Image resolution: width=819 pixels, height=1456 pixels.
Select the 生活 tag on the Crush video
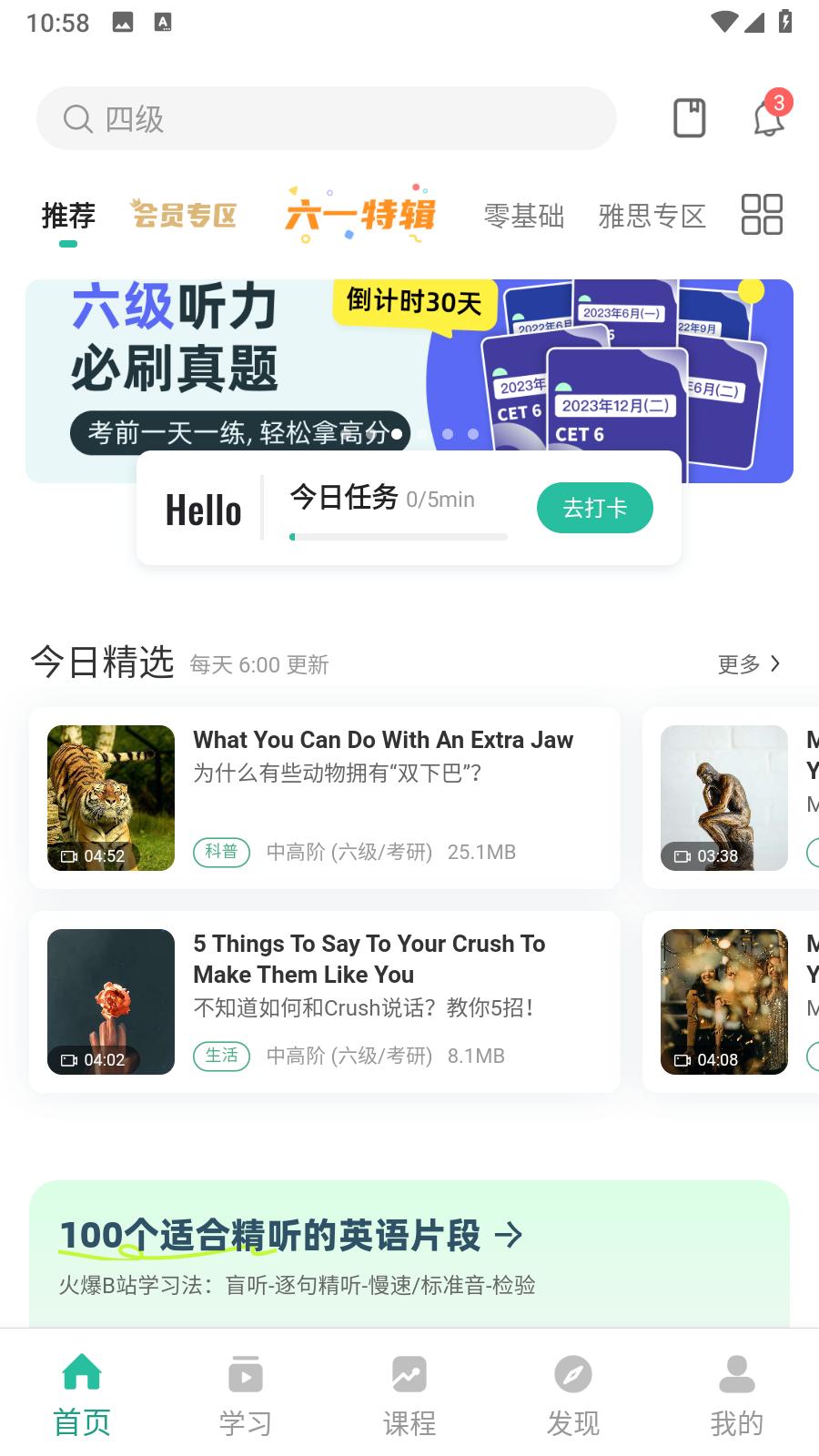coord(221,1057)
